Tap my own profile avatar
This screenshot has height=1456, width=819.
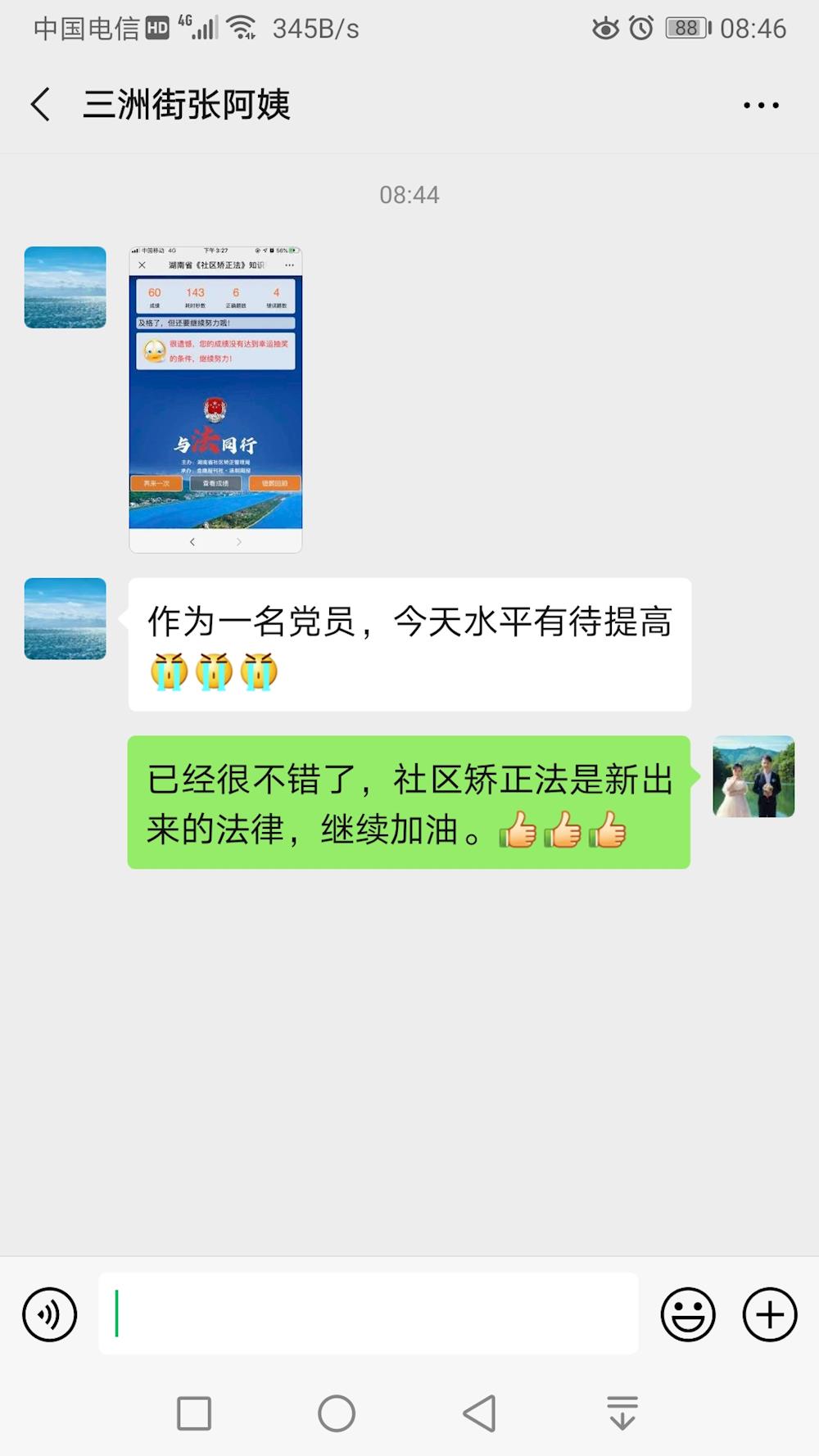tap(753, 776)
